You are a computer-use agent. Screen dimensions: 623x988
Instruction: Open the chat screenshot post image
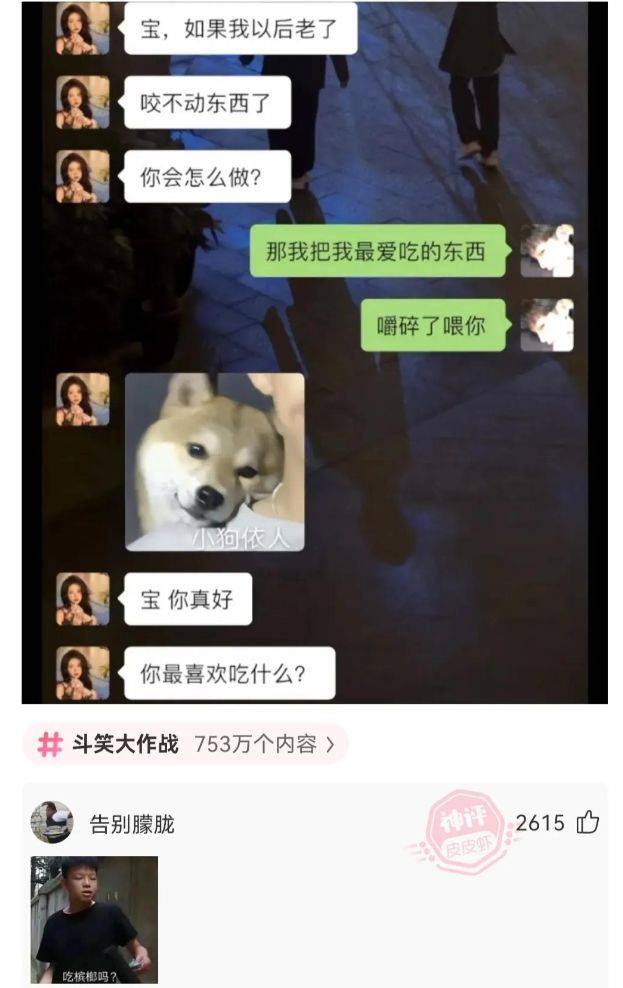(x=314, y=352)
